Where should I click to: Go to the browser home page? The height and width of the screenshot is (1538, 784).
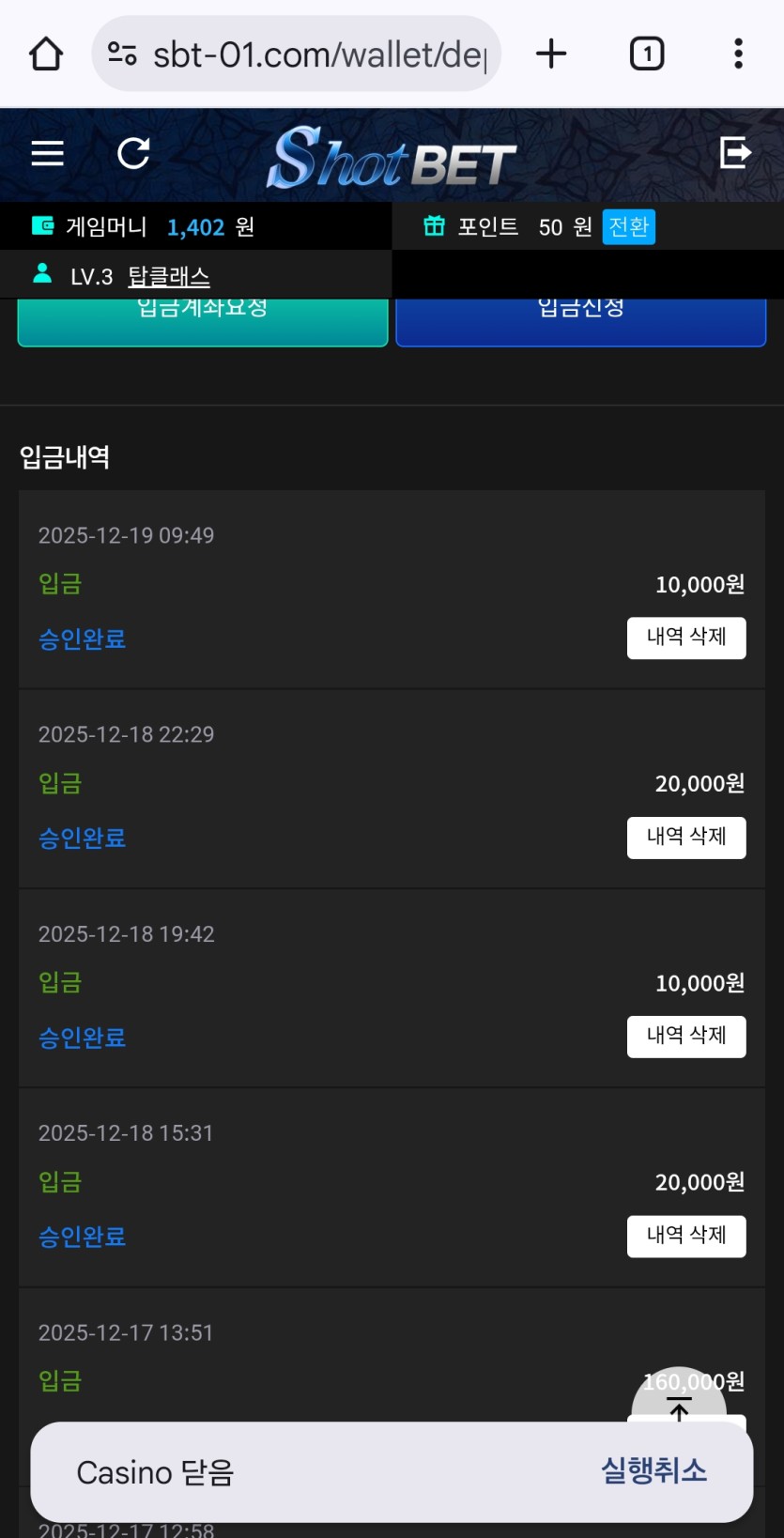tap(46, 54)
